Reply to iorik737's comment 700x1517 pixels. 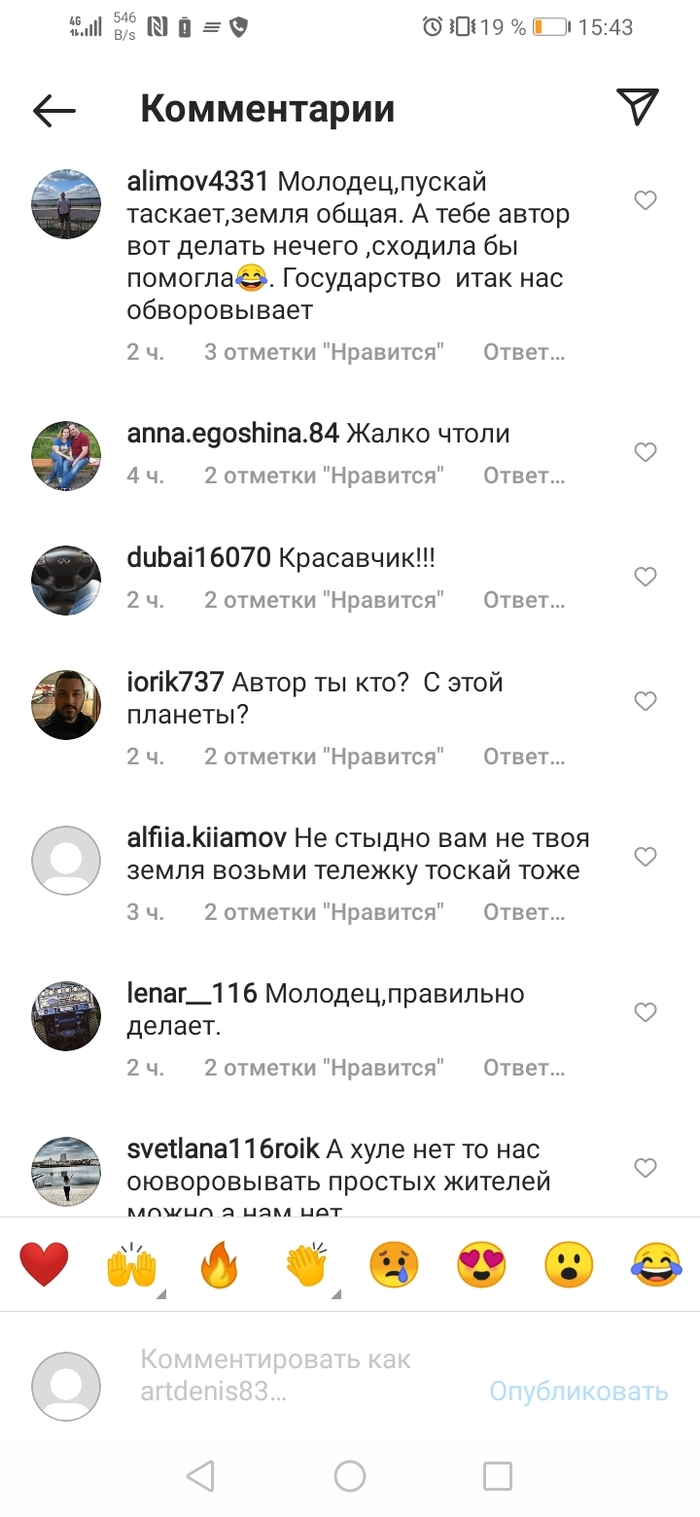524,756
